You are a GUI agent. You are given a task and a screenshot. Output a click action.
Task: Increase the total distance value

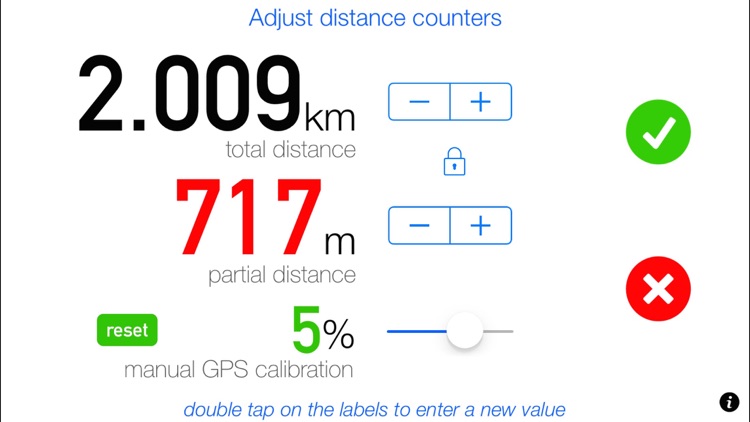coord(481,102)
